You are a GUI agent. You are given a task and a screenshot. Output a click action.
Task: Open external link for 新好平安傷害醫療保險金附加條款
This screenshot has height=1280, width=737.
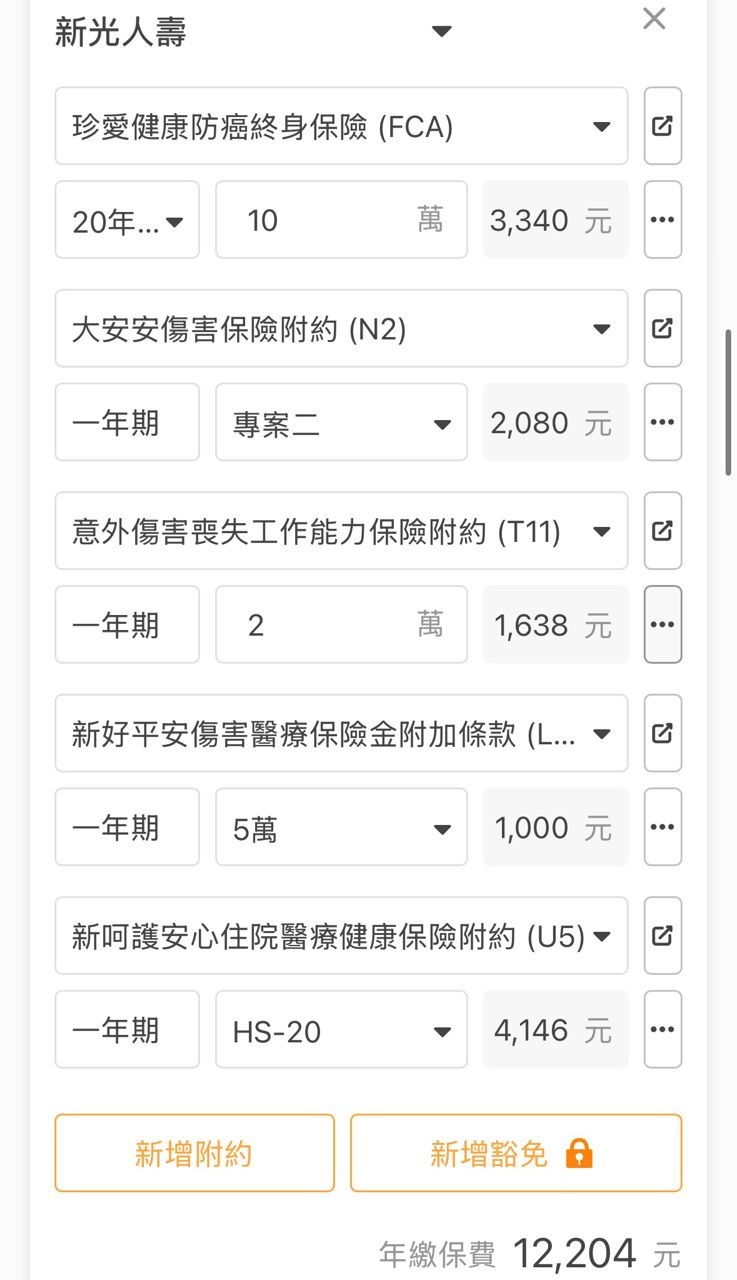(662, 734)
